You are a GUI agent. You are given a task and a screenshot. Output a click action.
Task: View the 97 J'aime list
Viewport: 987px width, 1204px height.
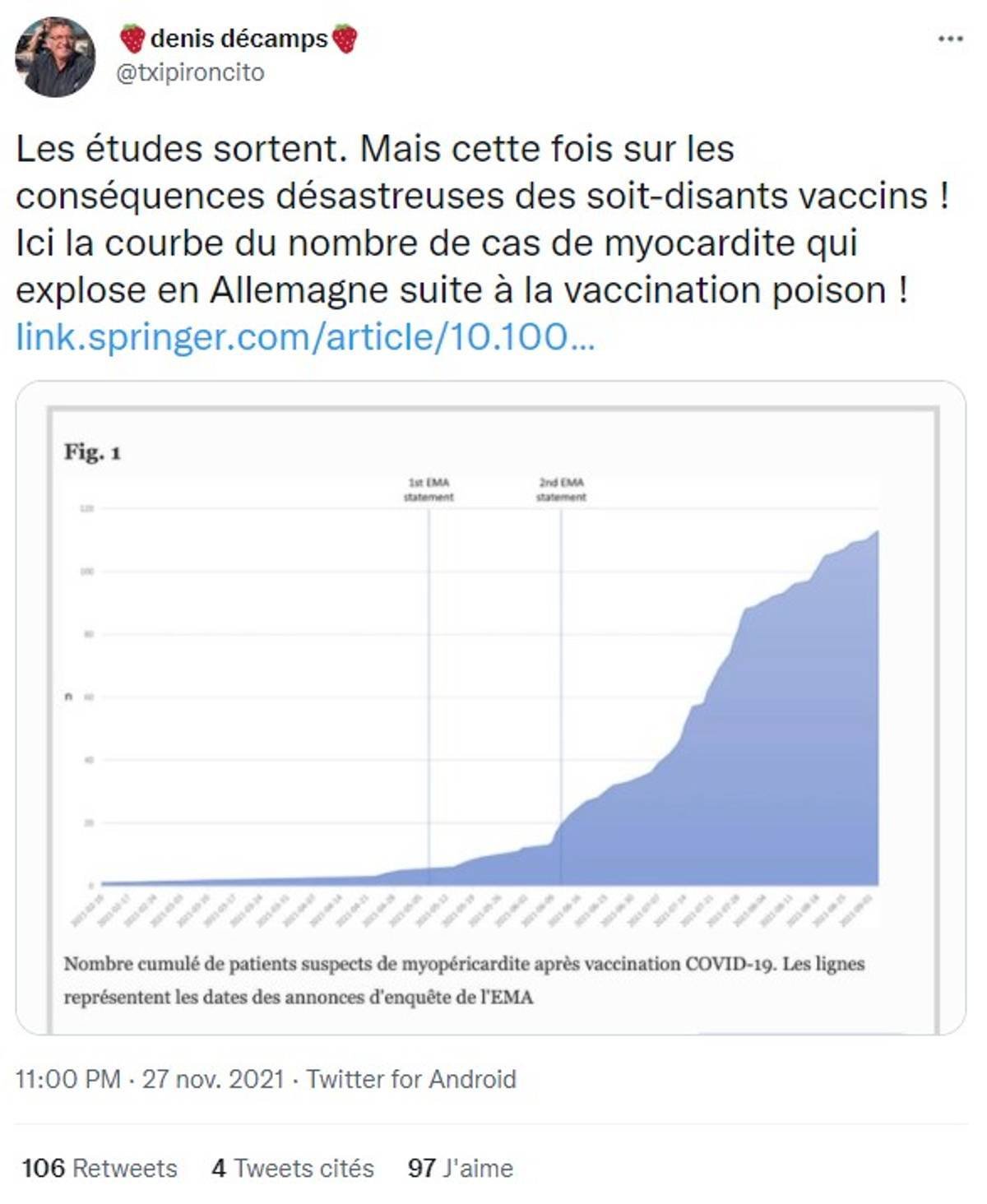click(x=460, y=1168)
